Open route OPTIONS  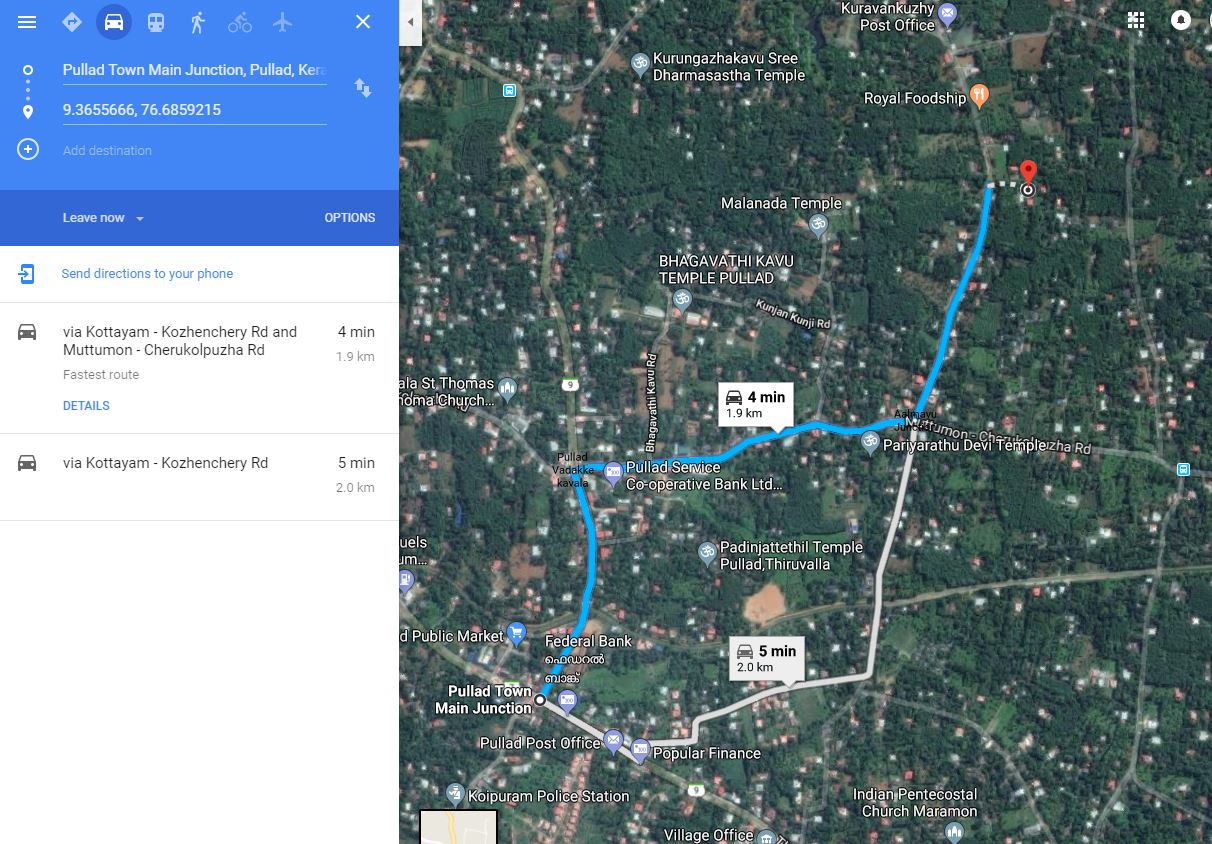pos(349,218)
